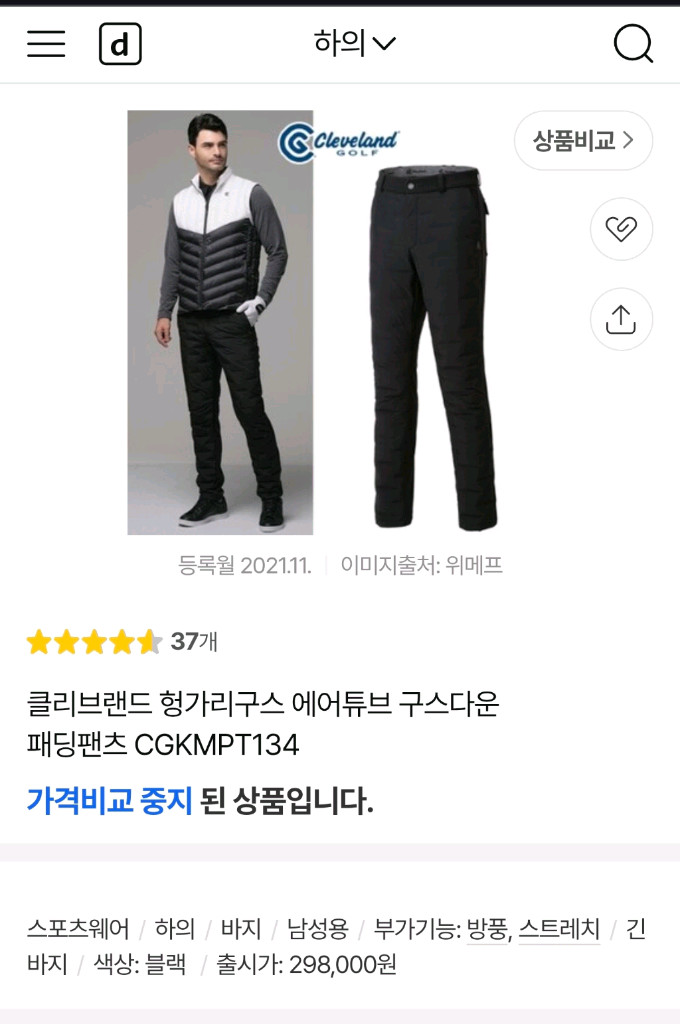Expand the 하의 category dropdown
This screenshot has height=1024, width=680.
point(355,44)
